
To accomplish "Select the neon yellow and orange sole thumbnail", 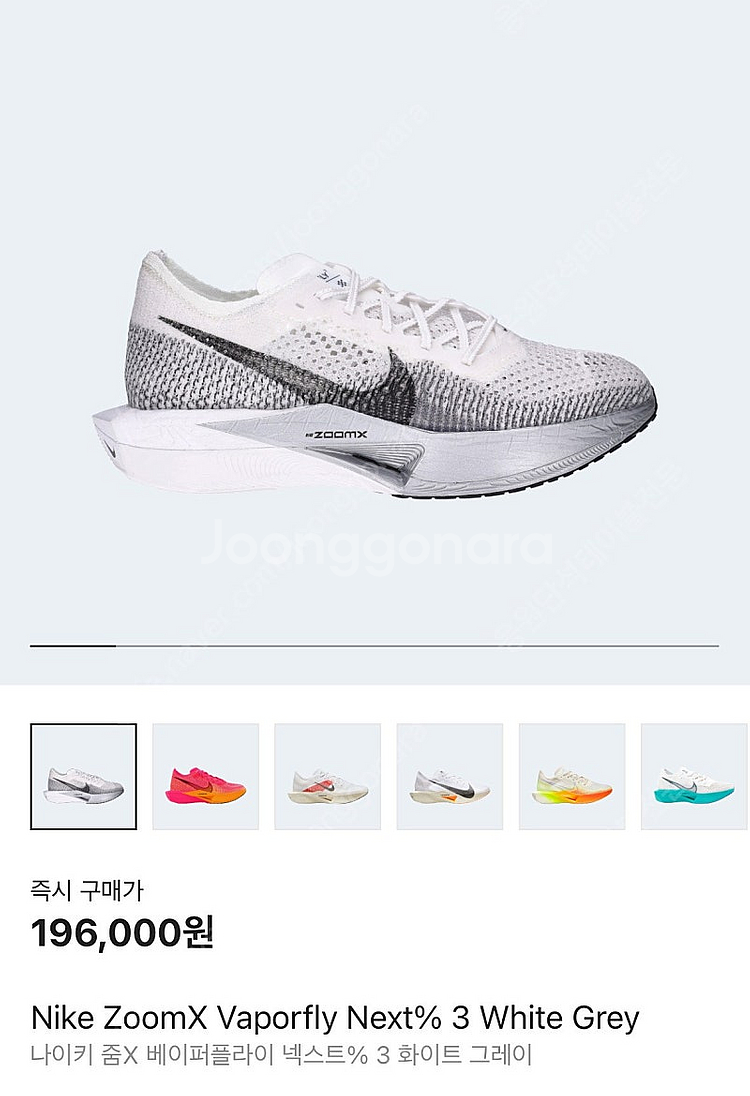I will click(572, 777).
